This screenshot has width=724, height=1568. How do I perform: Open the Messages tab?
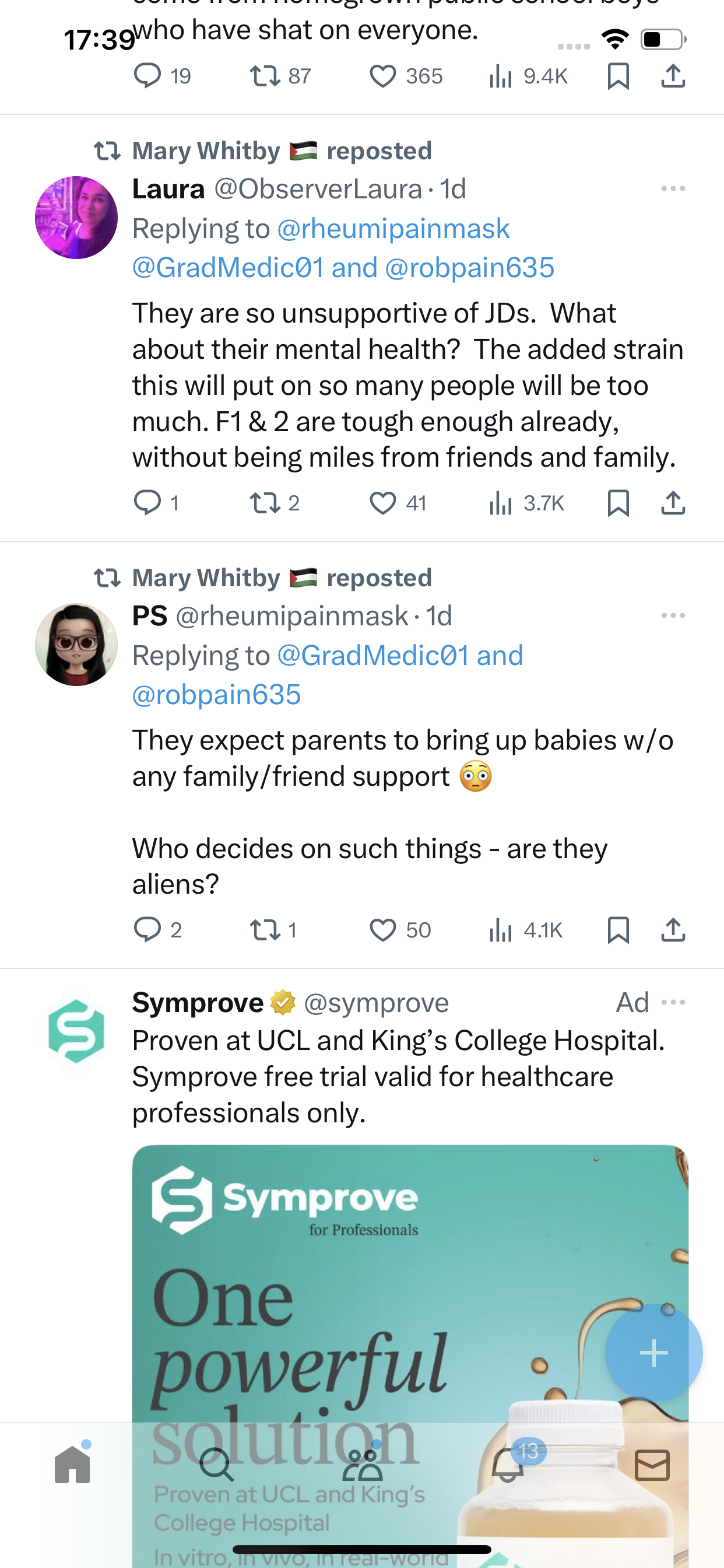click(652, 1465)
